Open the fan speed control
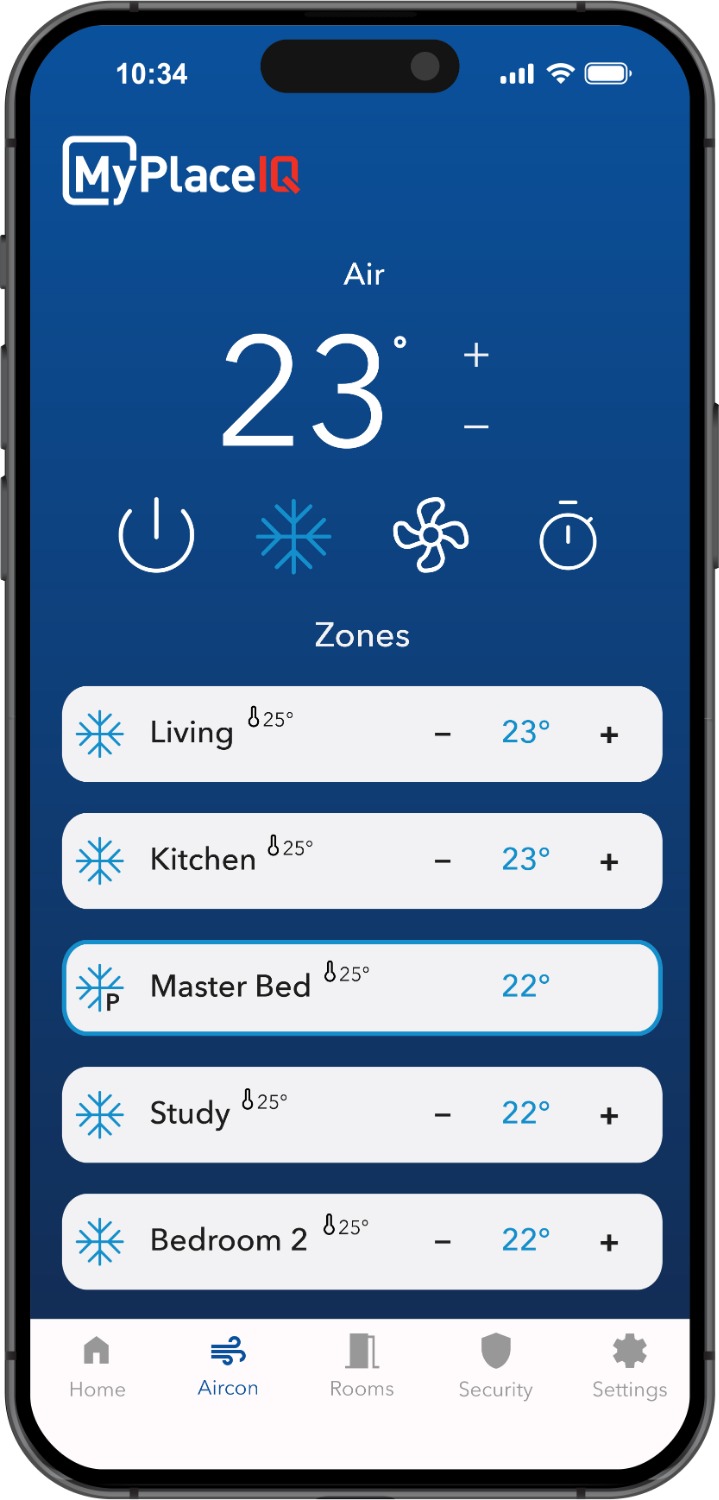Image resolution: width=719 pixels, height=1500 pixels. tap(430, 536)
